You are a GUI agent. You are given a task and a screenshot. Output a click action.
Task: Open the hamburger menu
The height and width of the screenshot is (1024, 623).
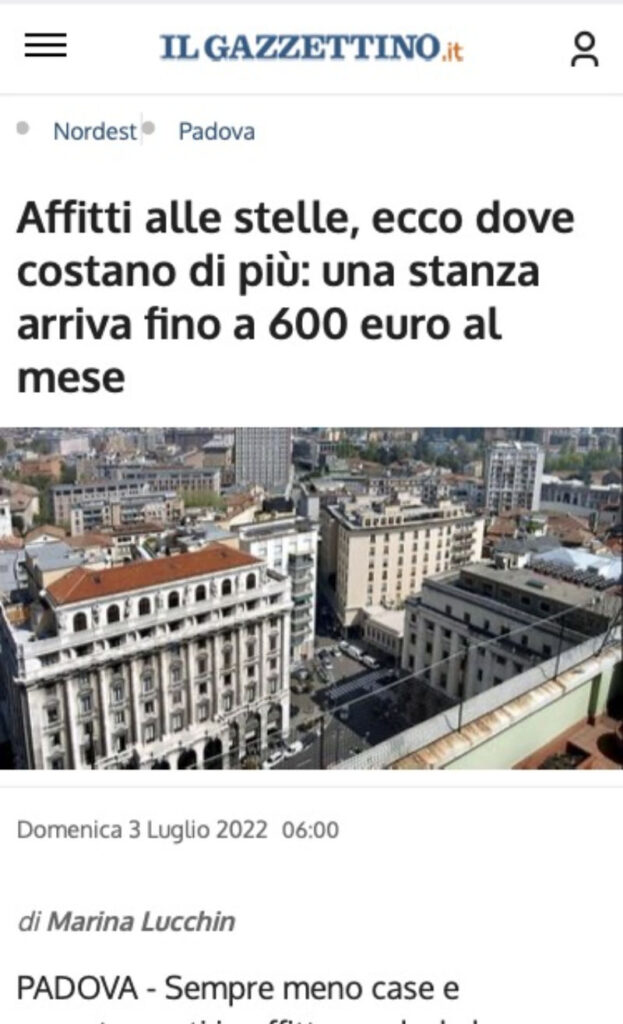45,46
